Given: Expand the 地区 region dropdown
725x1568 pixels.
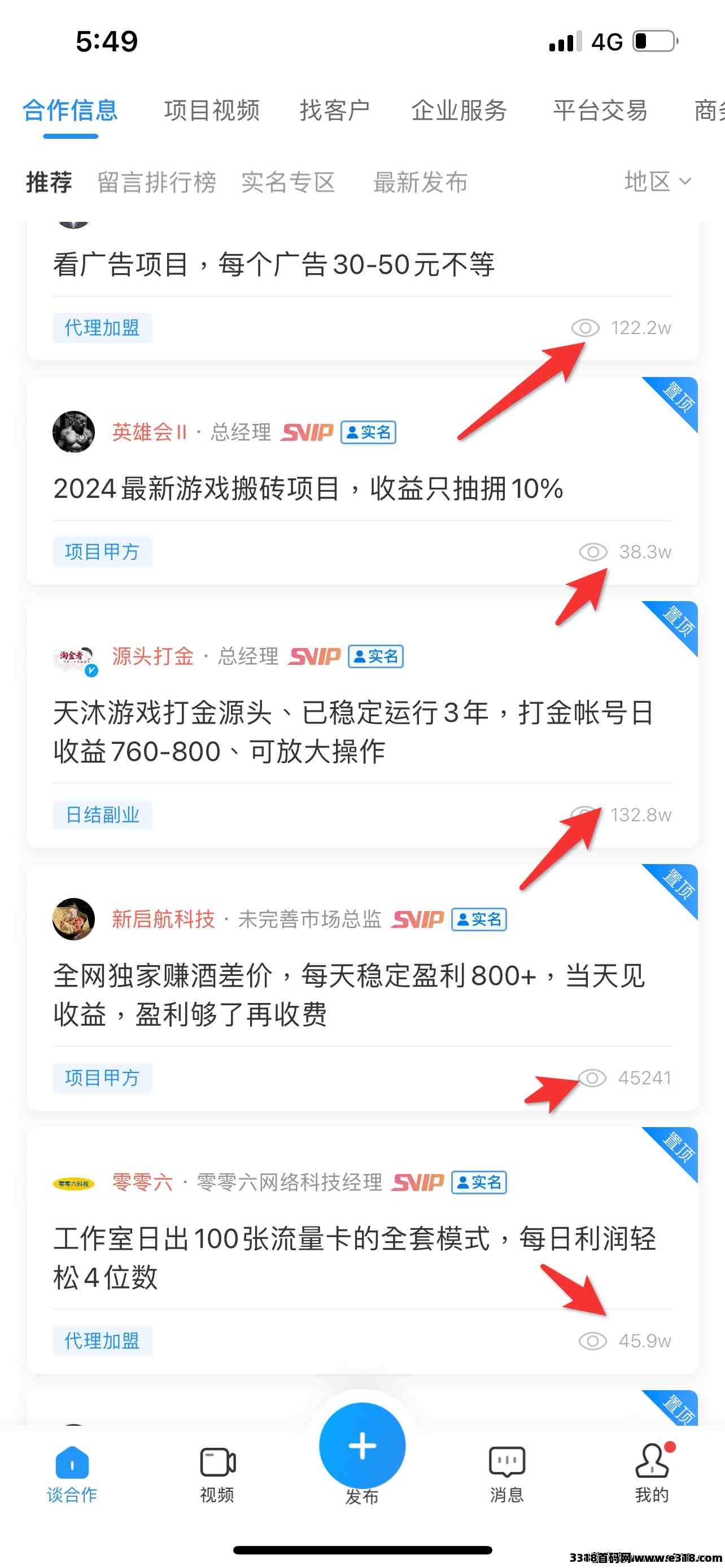Looking at the screenshot, I should tap(657, 181).
